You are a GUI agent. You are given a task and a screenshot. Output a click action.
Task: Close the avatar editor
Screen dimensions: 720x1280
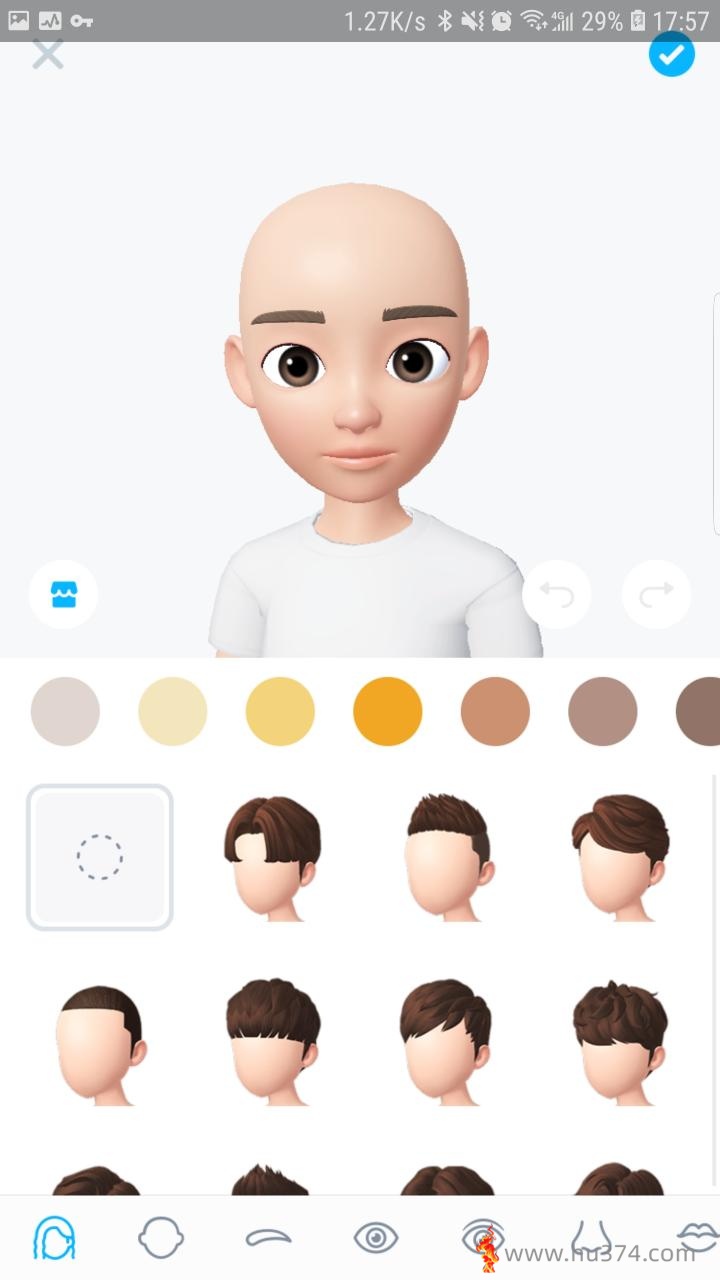pos(47,54)
